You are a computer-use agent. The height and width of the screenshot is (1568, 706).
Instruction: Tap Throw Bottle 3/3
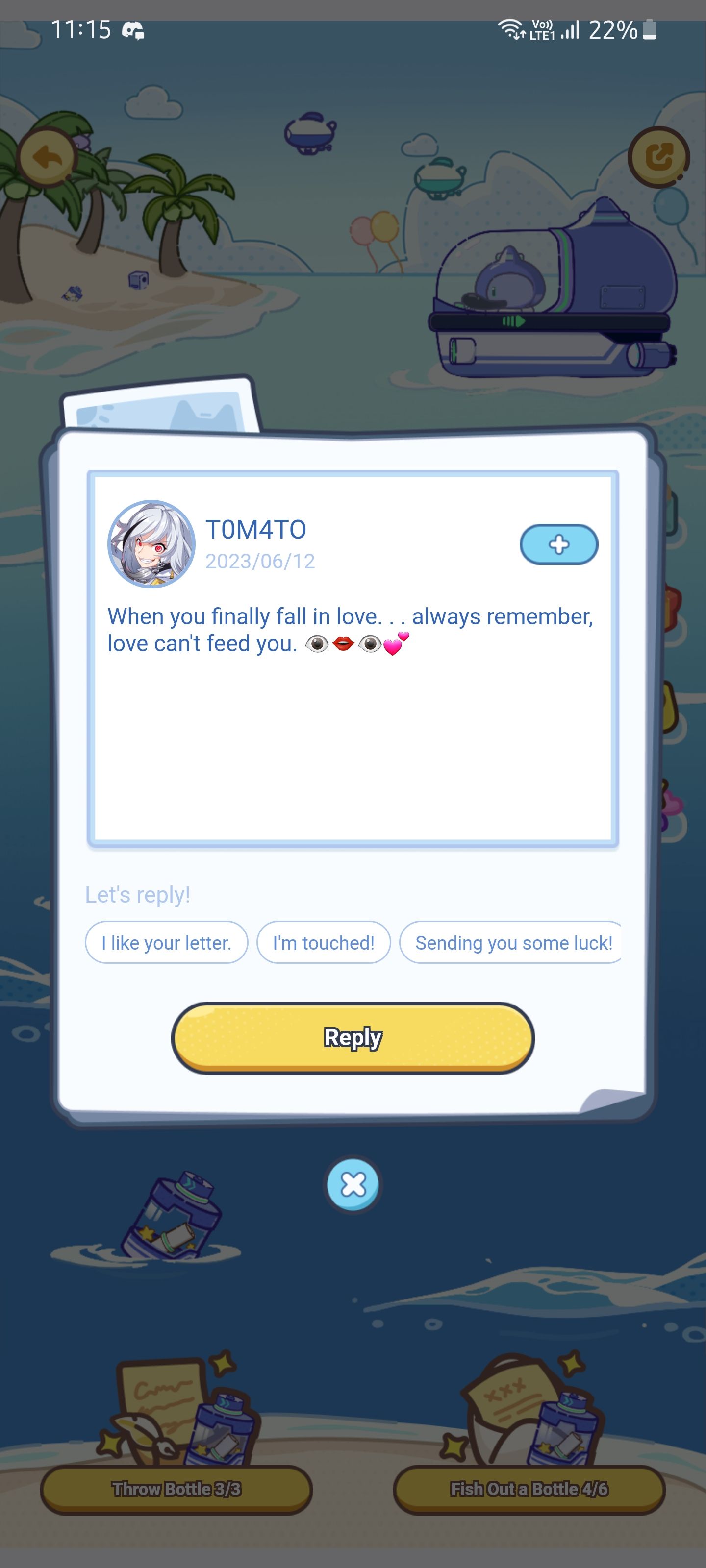click(176, 1489)
